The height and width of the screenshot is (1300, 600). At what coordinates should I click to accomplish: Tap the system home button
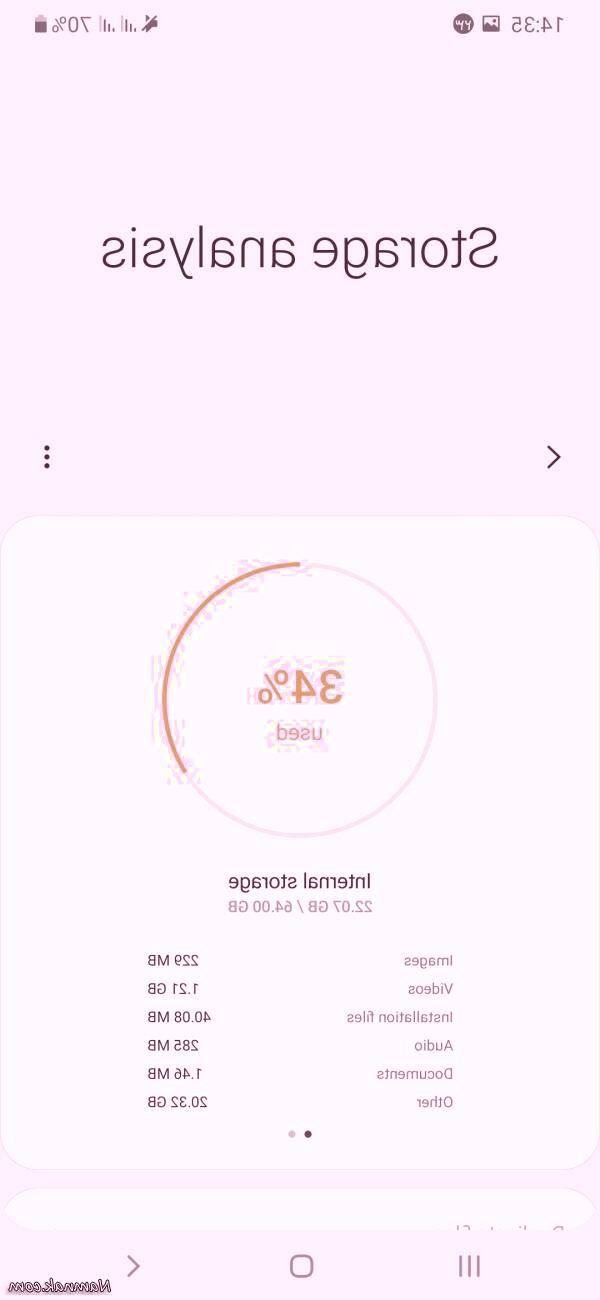pyautogui.click(x=301, y=1266)
